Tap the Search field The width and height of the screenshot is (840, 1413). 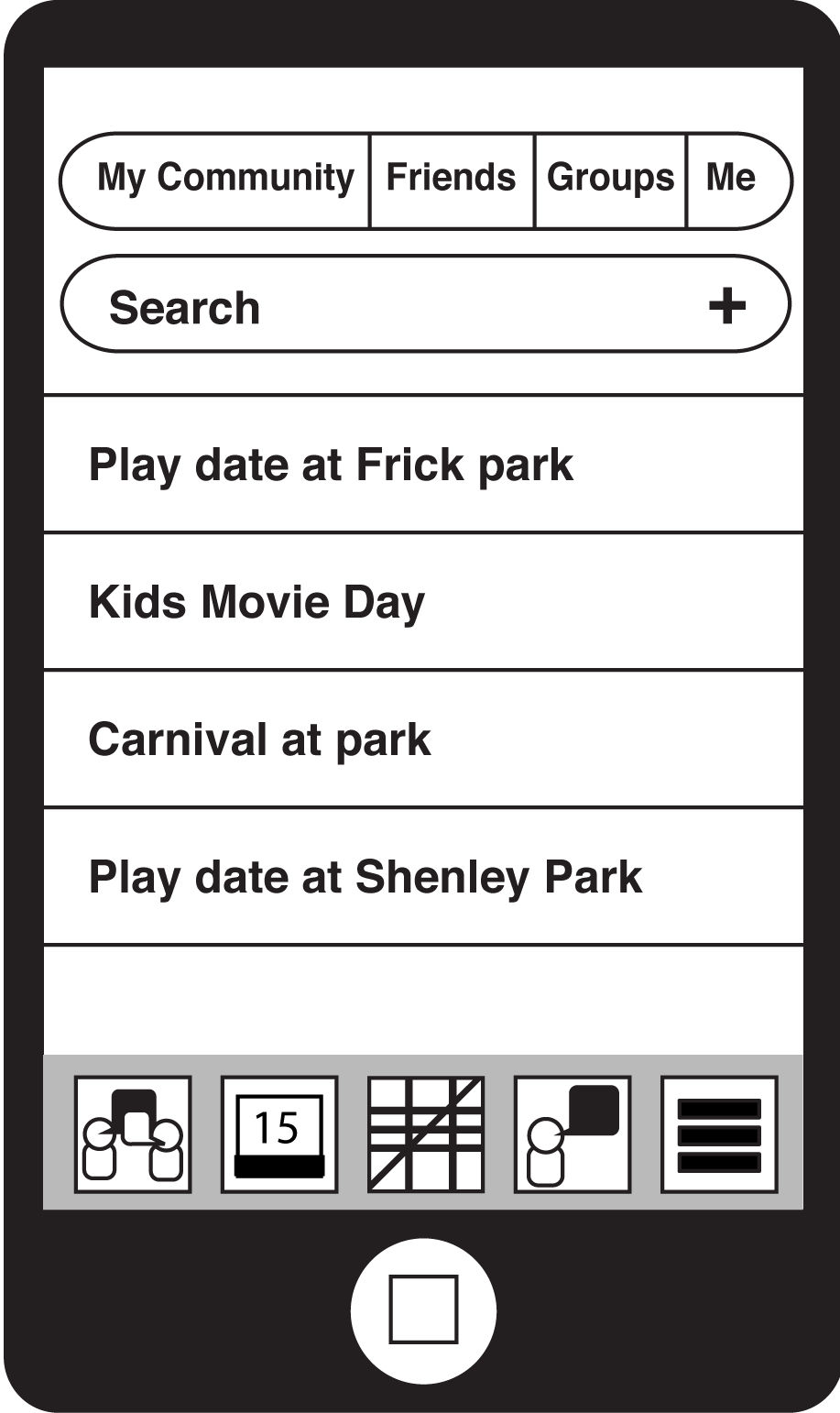(425, 304)
